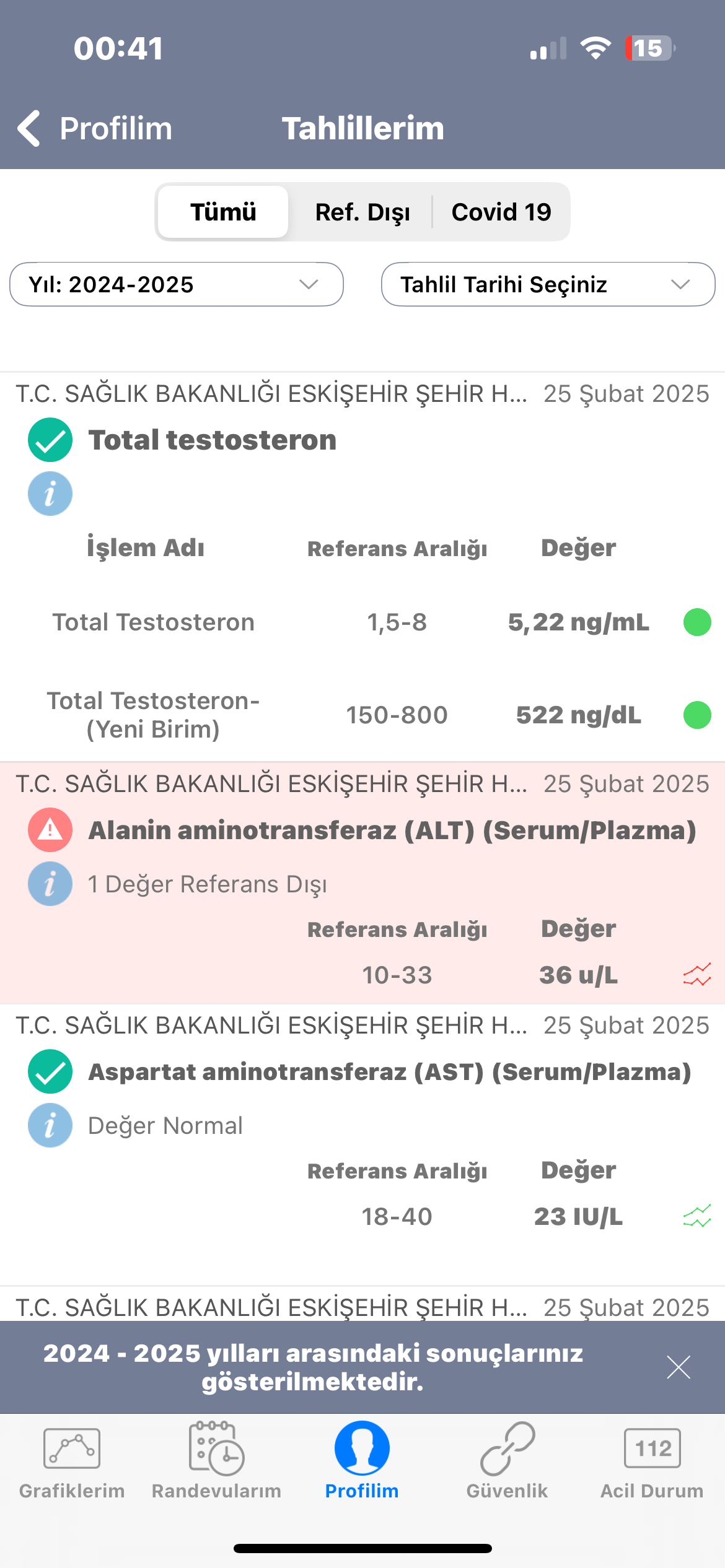
Task: Open the Tahlil Tarihi Seçiniz dropdown
Action: click(548, 284)
